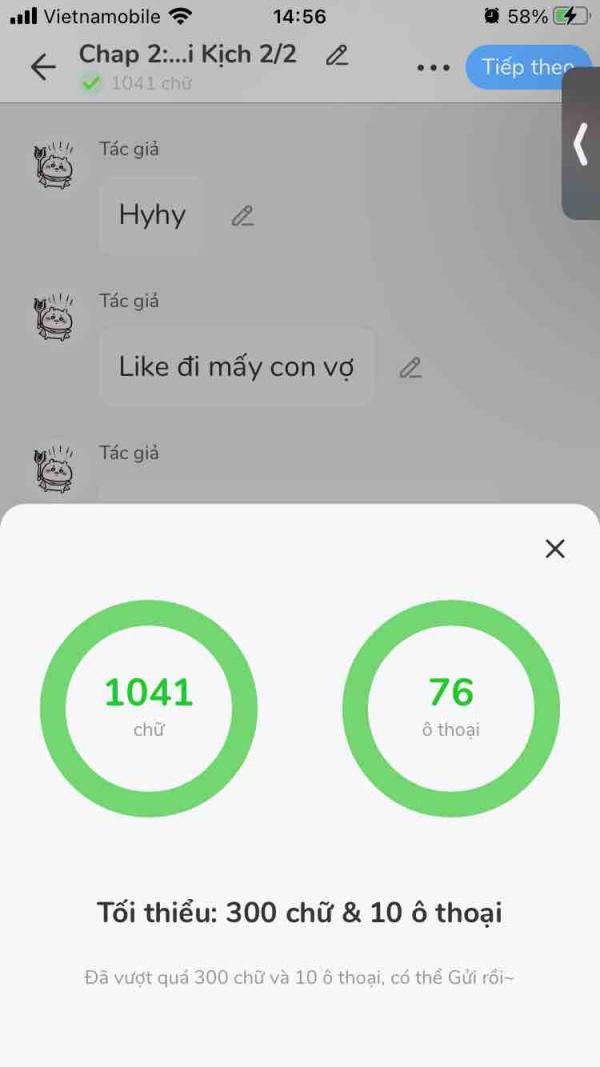600x1067 pixels.
Task: Edit the 'Like đi mấy con vợ' message
Action: [410, 368]
